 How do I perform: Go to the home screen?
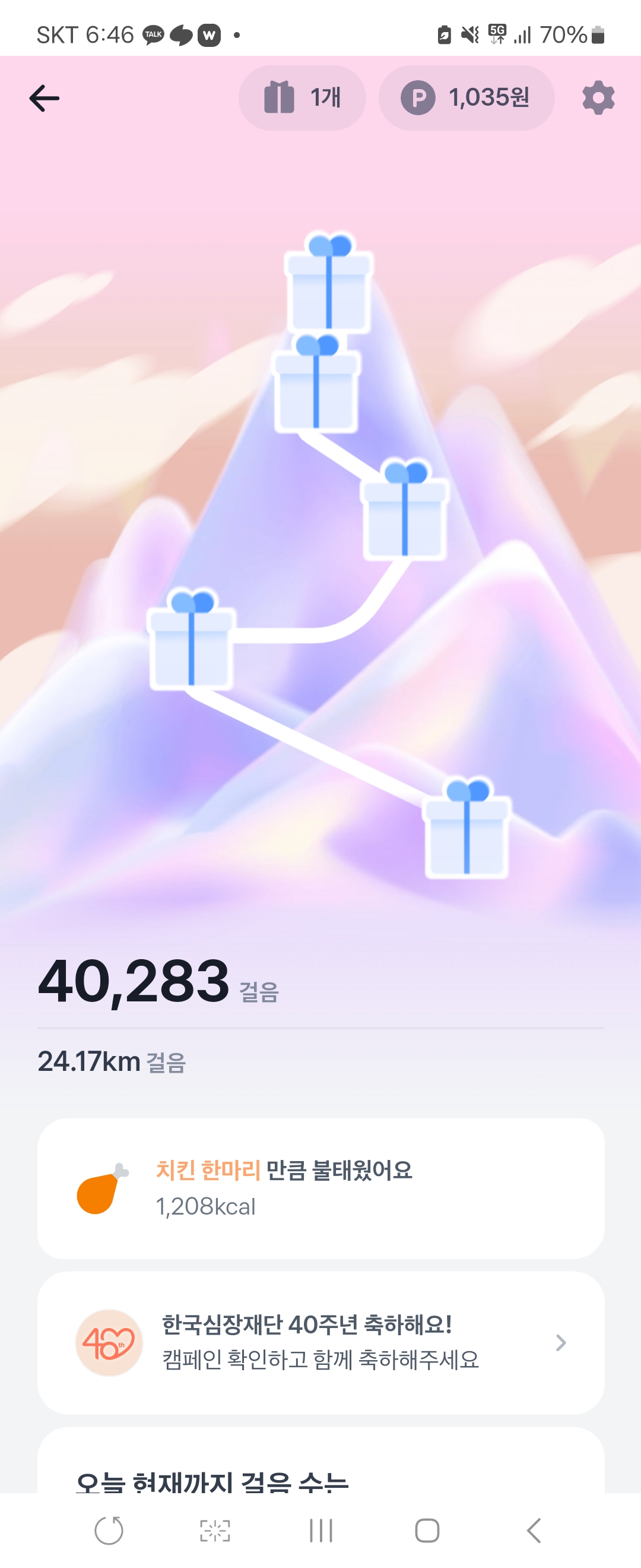427,1530
